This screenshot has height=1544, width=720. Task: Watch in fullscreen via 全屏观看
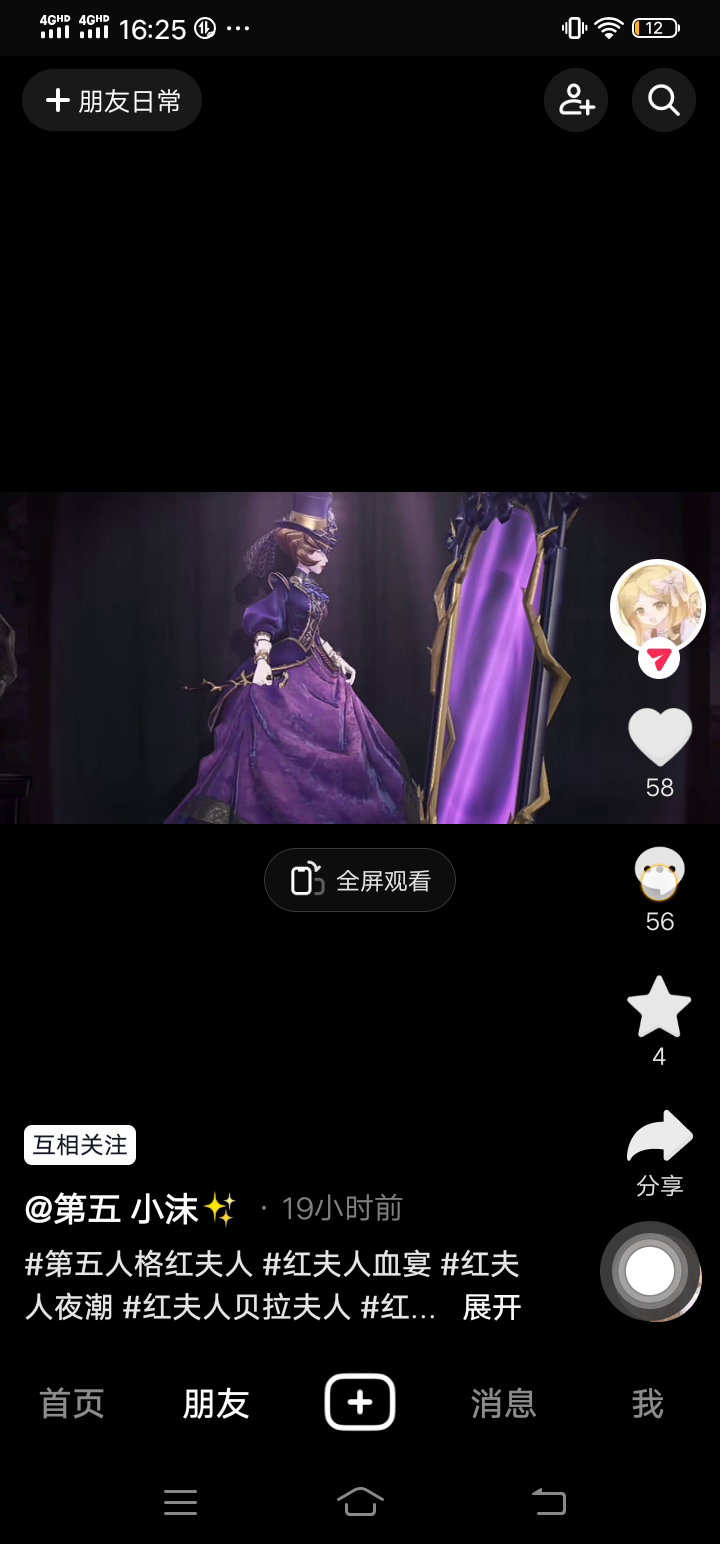click(360, 880)
